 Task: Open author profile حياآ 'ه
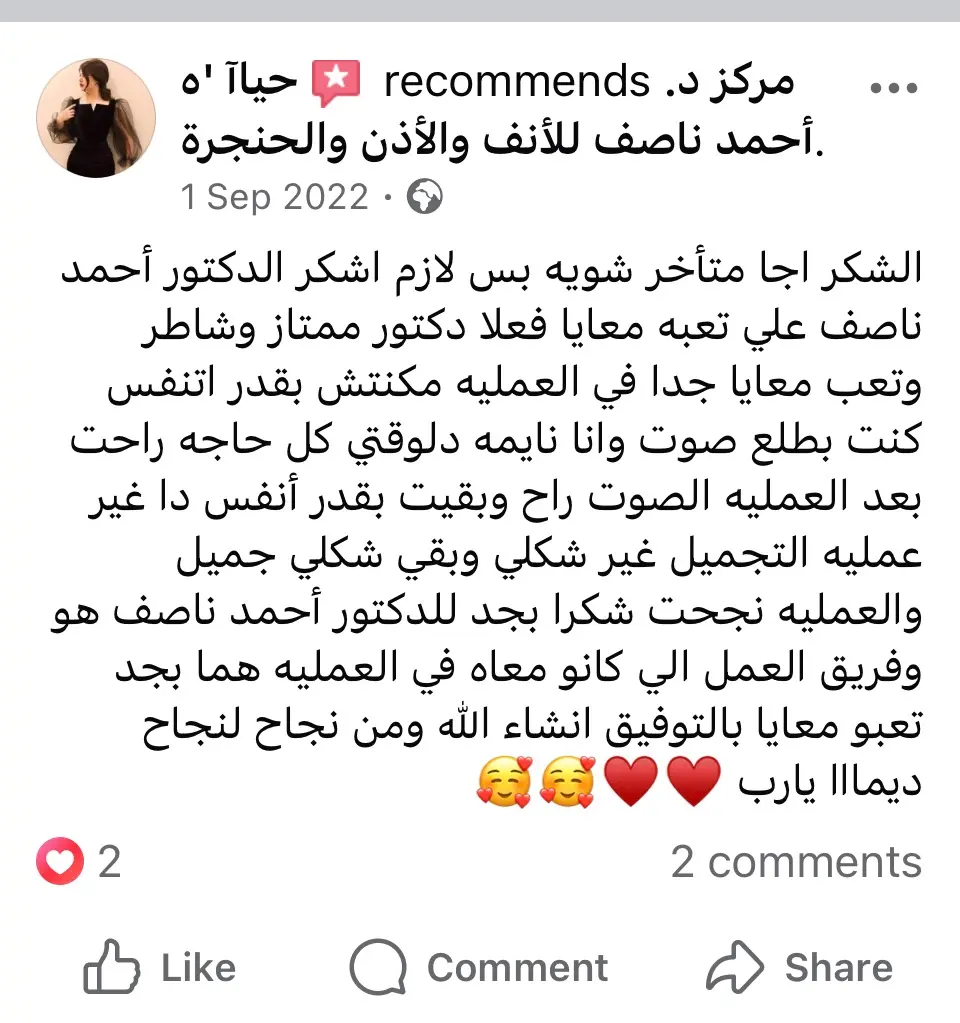(240, 84)
